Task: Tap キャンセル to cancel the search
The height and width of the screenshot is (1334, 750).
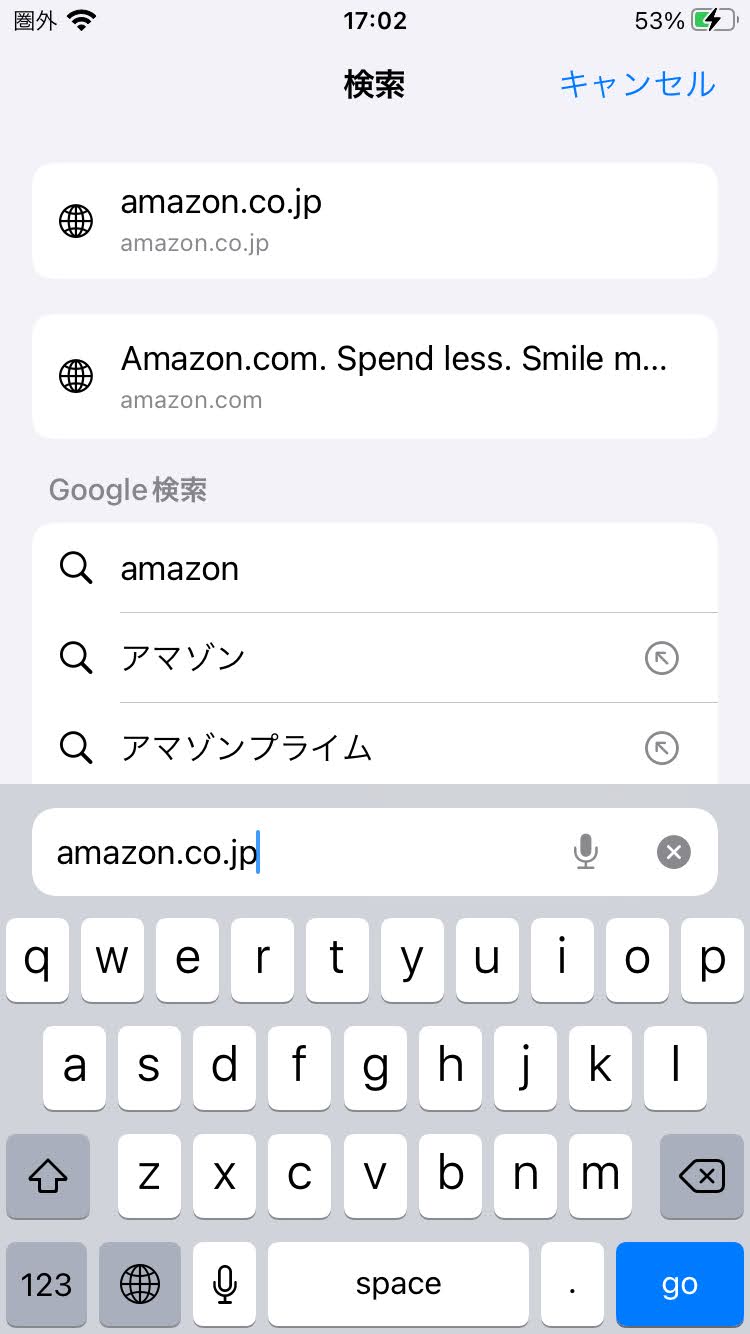Action: 637,84
